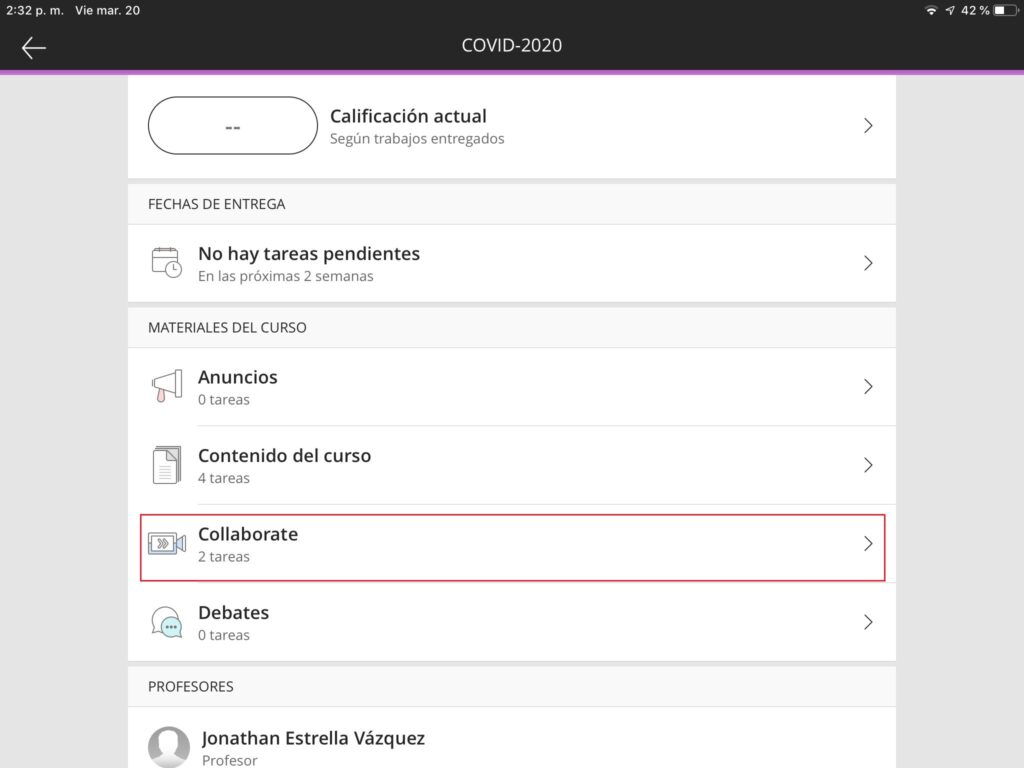This screenshot has width=1024, height=768.
Task: Go back using the arrow icon
Action: [x=34, y=47]
